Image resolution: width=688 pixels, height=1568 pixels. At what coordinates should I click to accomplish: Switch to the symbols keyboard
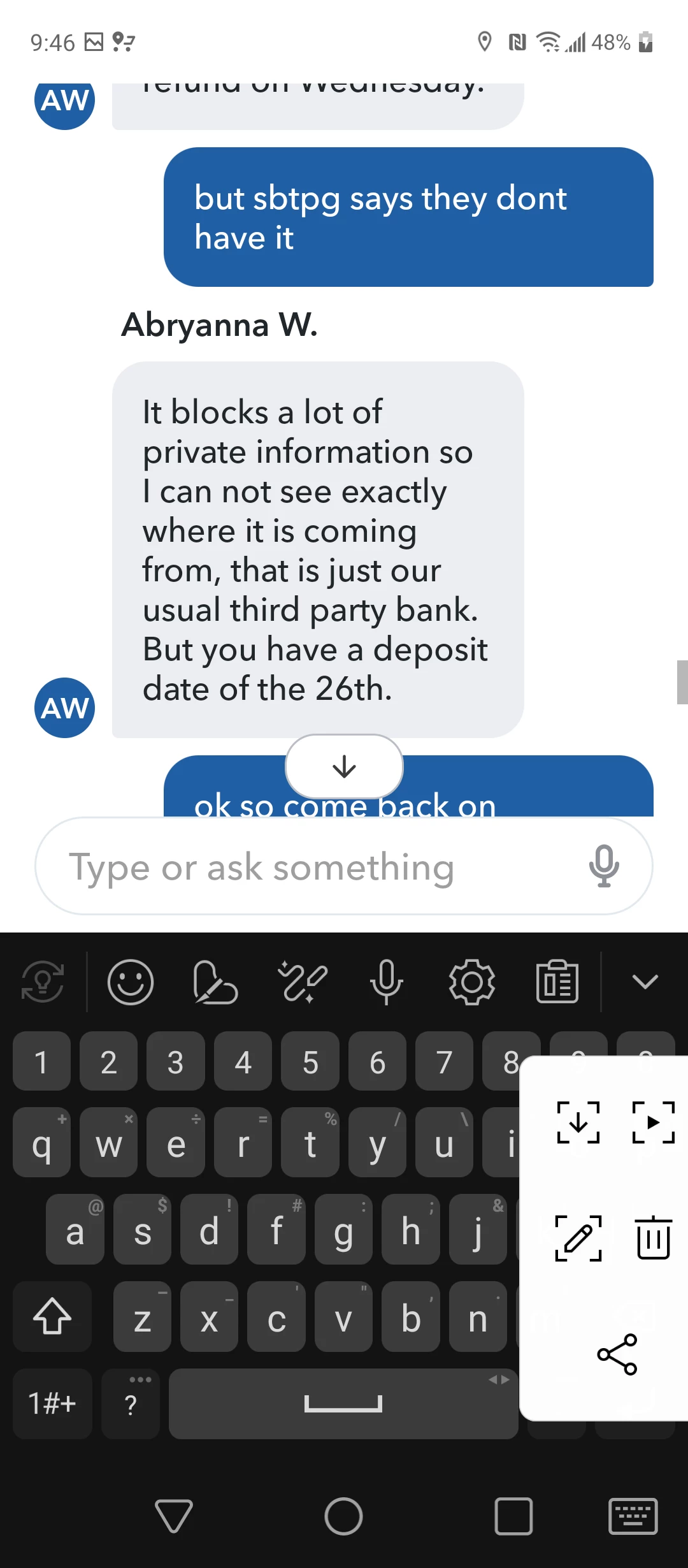(52, 1404)
